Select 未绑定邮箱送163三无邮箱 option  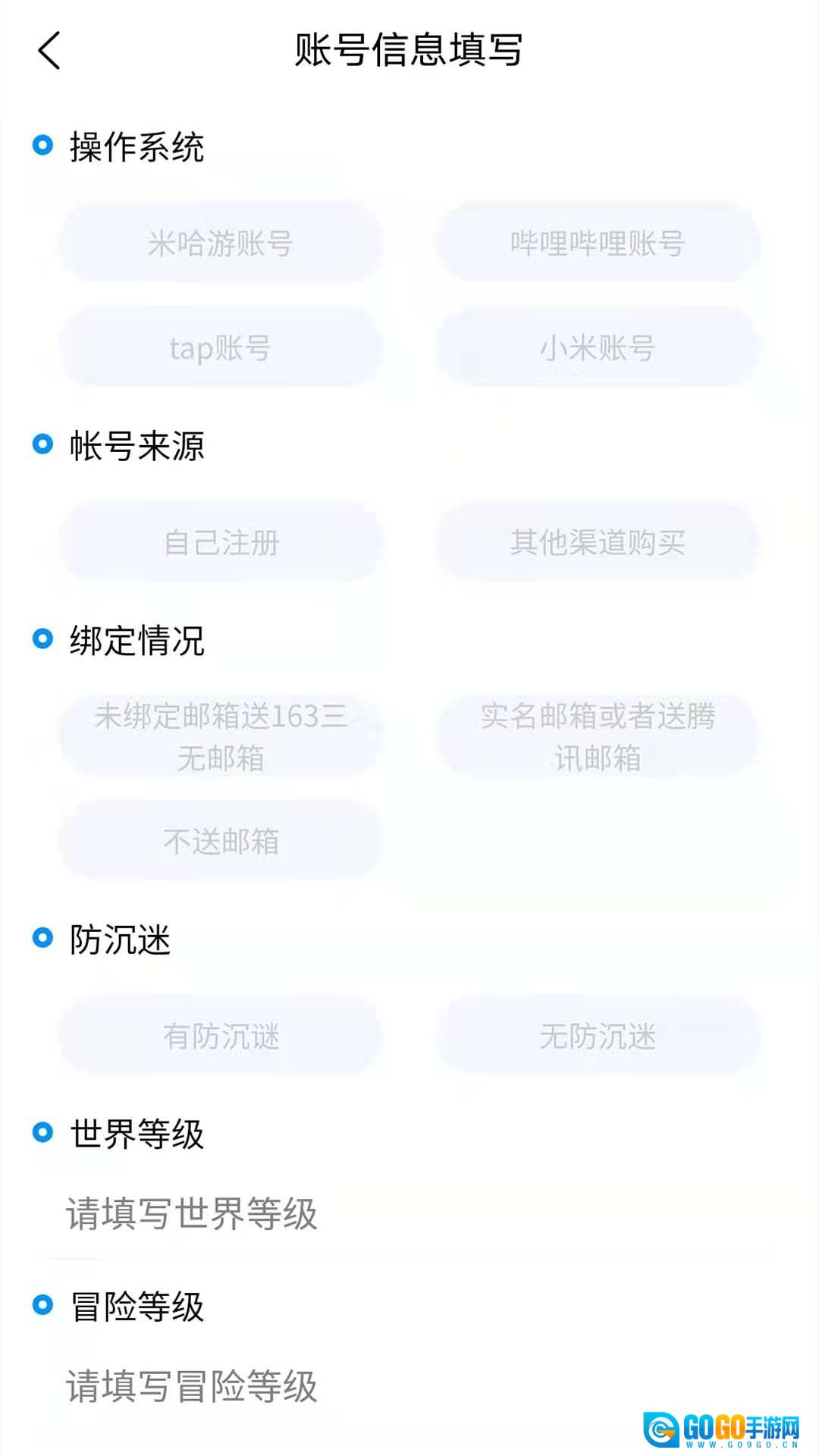pyautogui.click(x=220, y=736)
